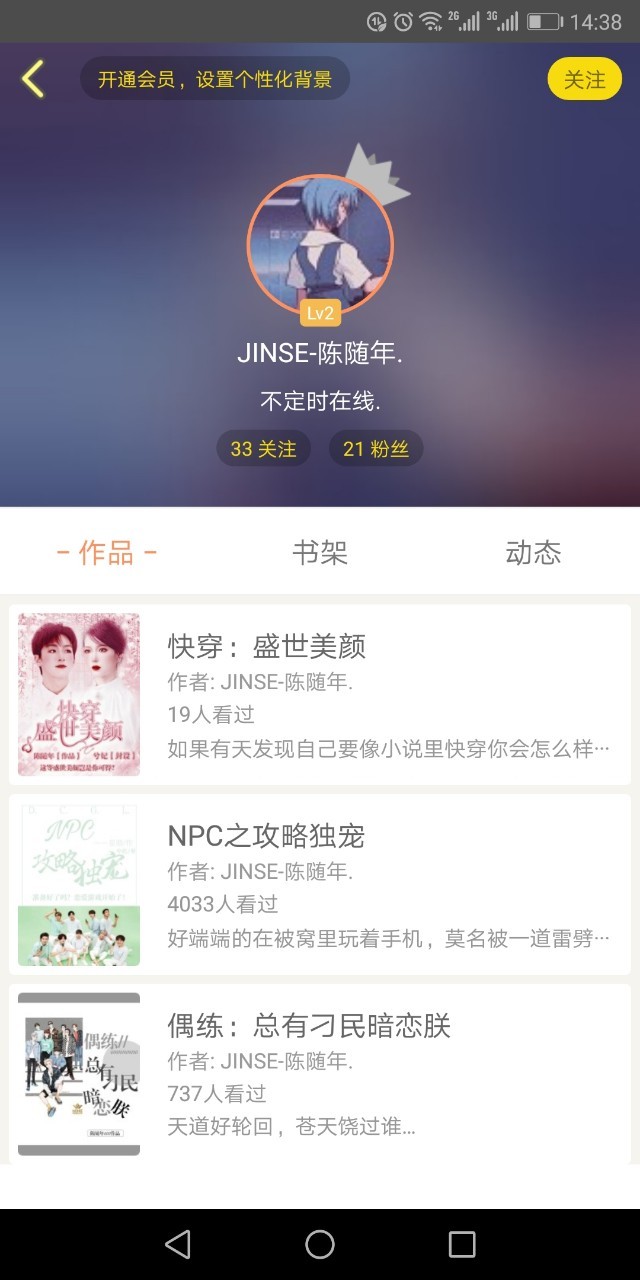Open the book 偶练：总有刁民暗恋朕
Viewport: 640px width, 1280px height.
click(320, 1075)
